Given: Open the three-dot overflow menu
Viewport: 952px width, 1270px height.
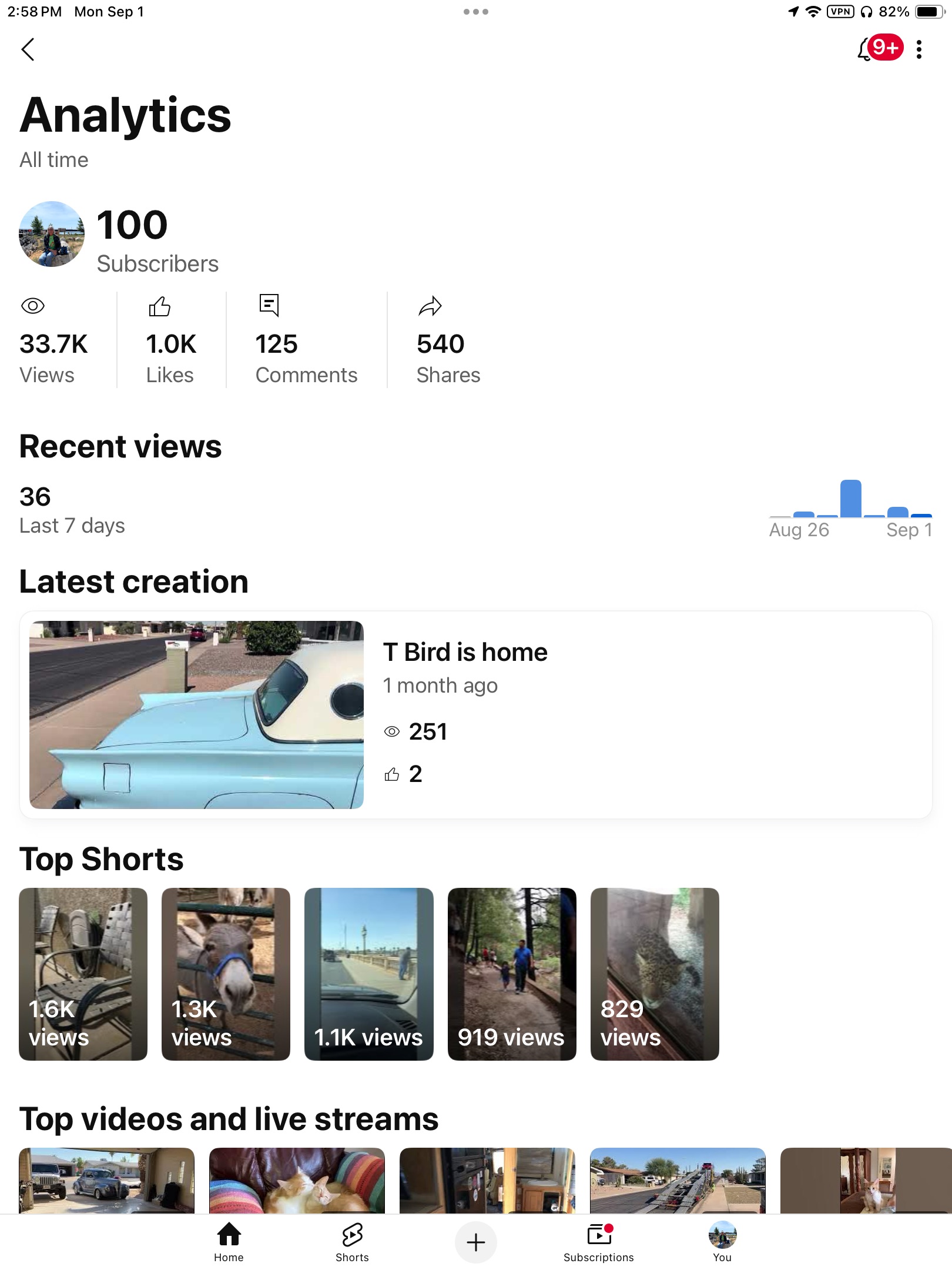Looking at the screenshot, I should pos(919,49).
